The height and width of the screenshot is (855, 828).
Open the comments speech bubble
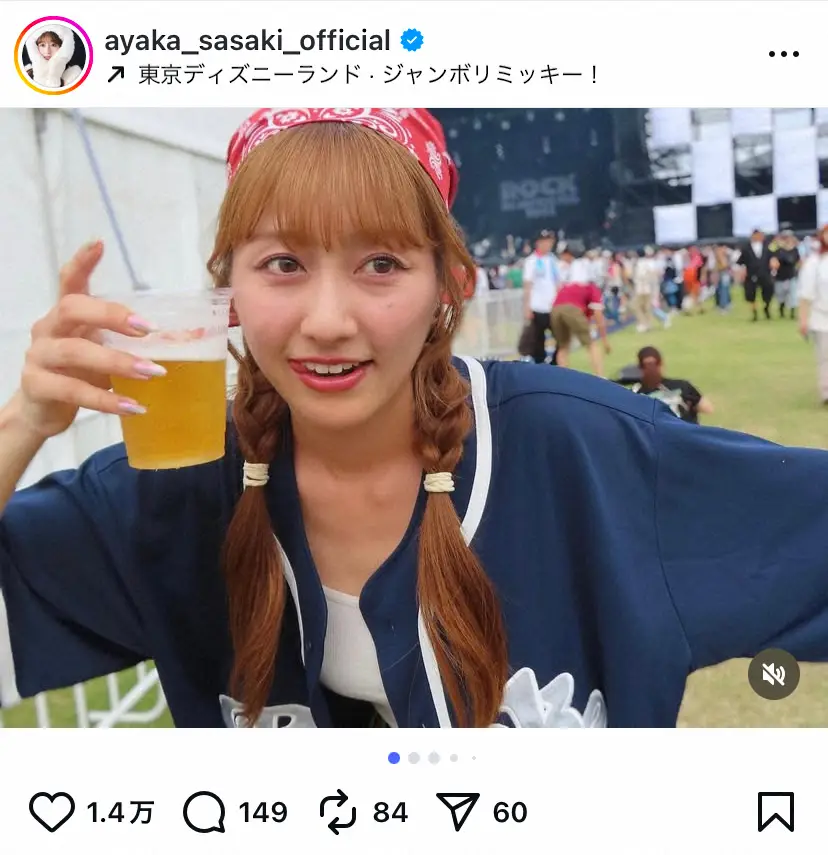pyautogui.click(x=205, y=812)
